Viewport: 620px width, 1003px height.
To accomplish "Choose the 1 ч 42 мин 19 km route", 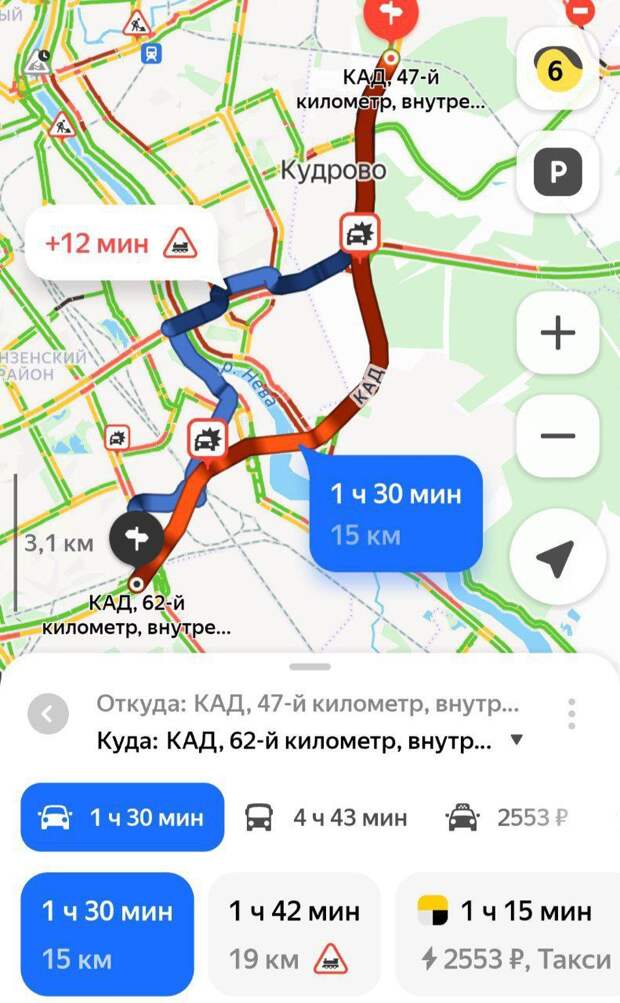I will [x=294, y=935].
